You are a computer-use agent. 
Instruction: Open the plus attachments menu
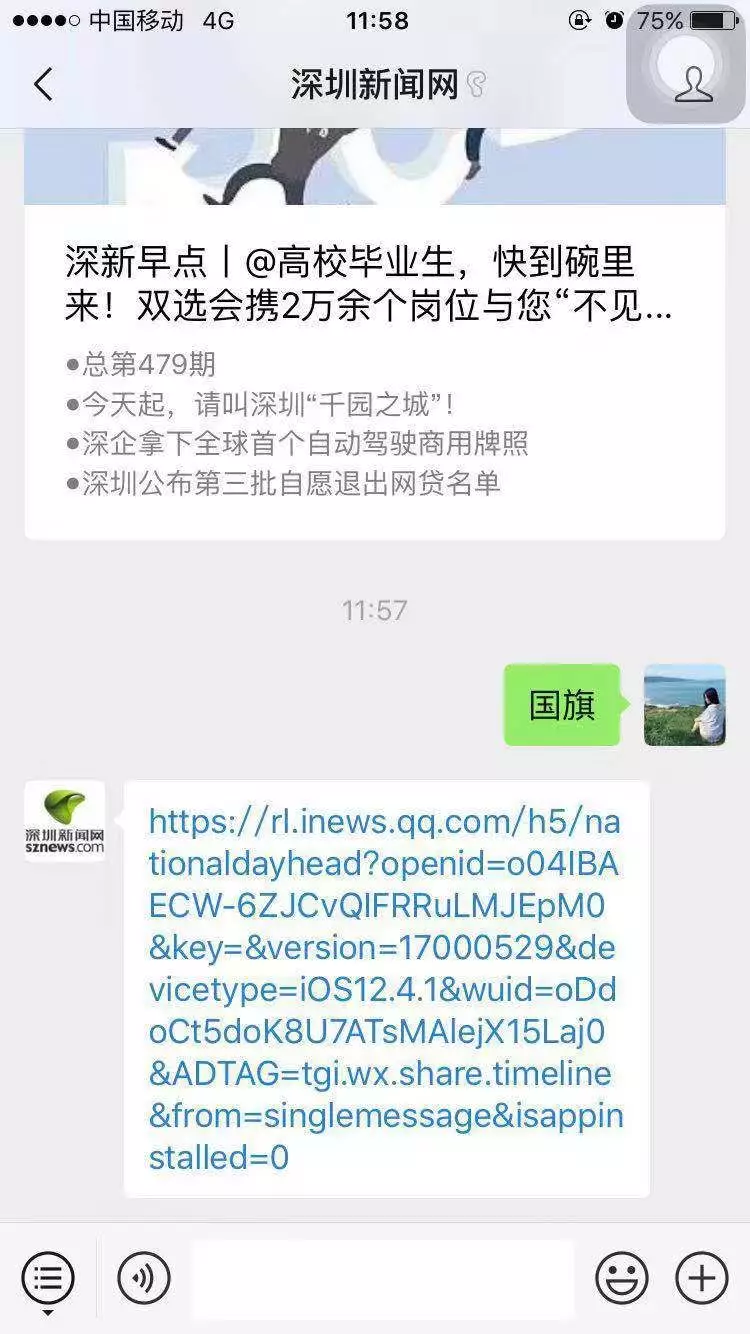click(701, 1277)
